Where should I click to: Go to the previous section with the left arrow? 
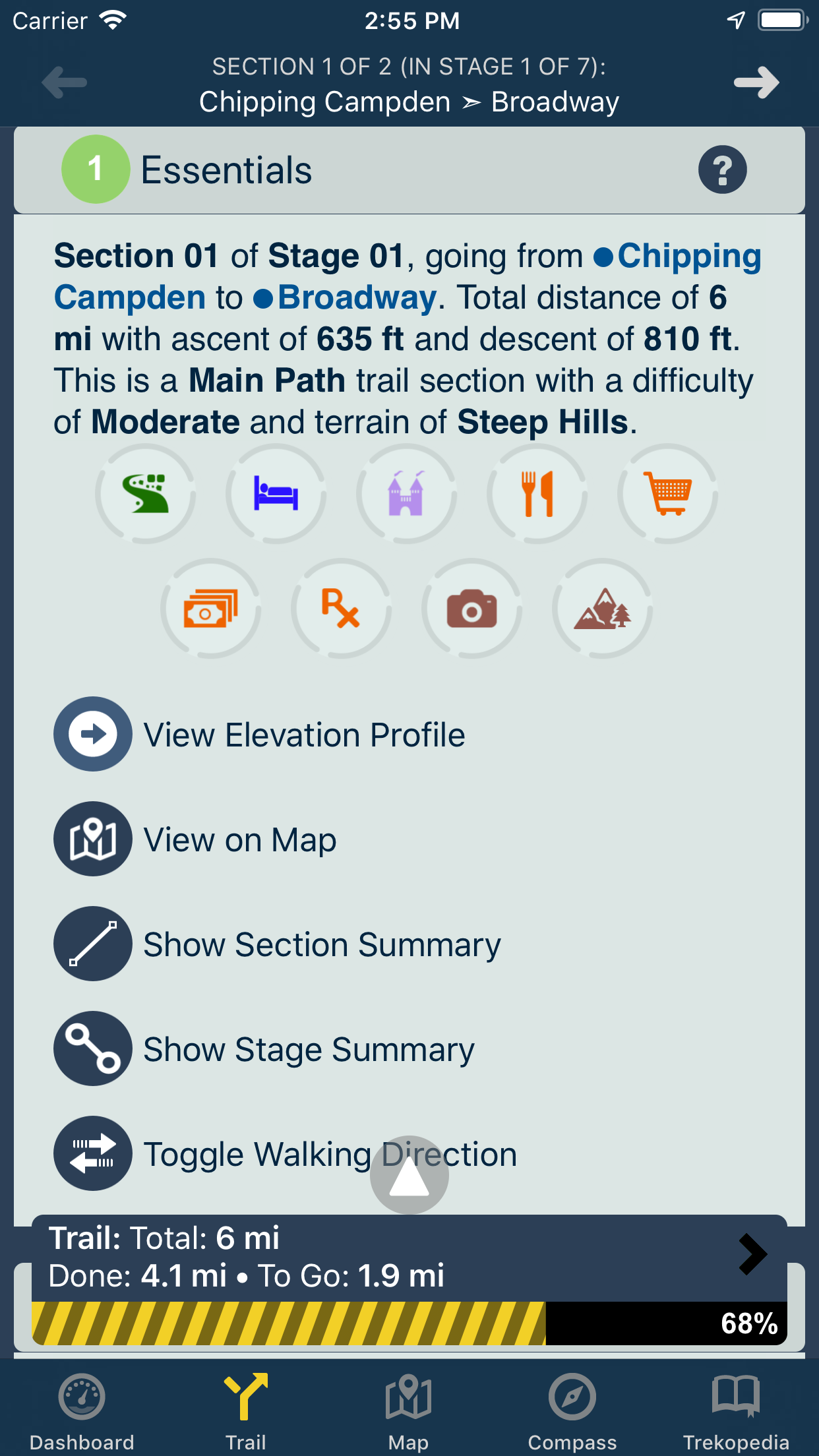tap(63, 82)
